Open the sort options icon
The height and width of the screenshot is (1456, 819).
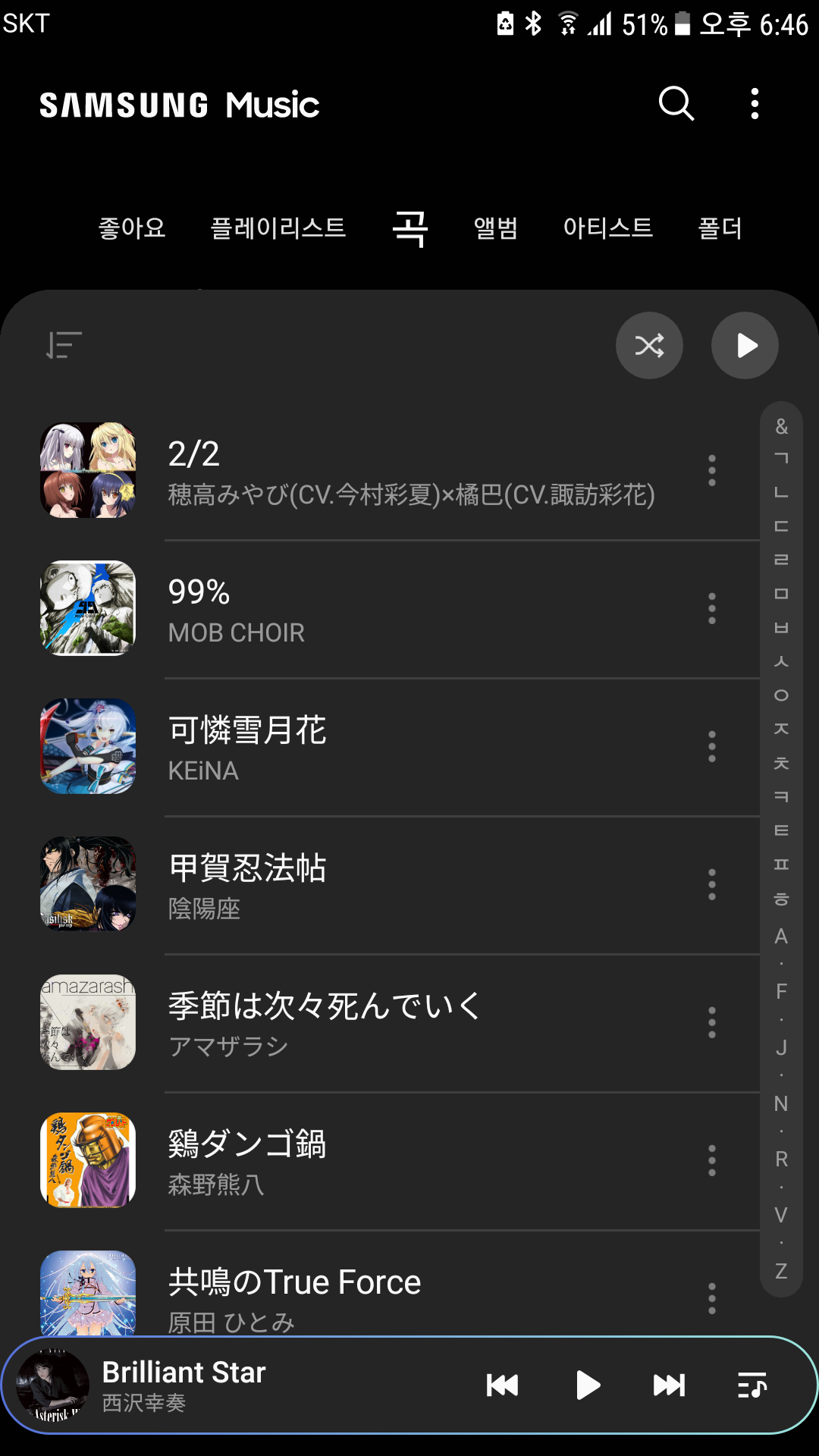tap(64, 345)
